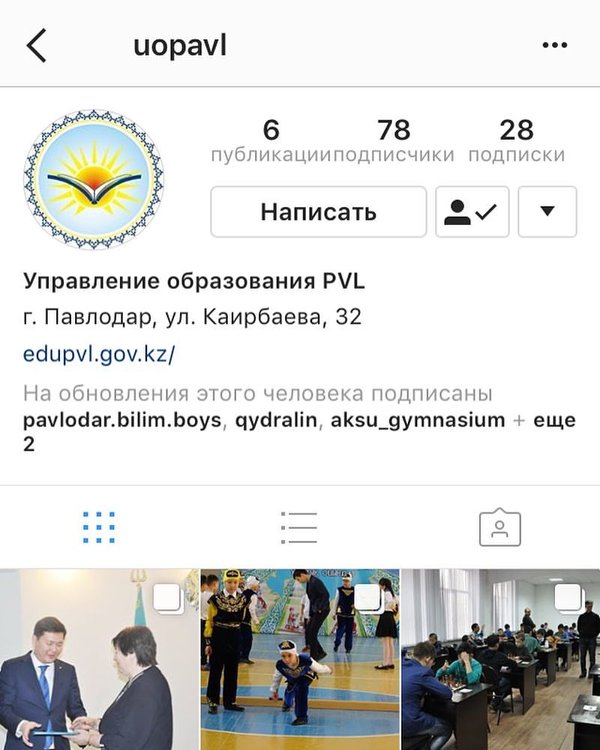This screenshot has height=750, width=600.
Task: Switch to the list view tab
Action: [x=299, y=527]
